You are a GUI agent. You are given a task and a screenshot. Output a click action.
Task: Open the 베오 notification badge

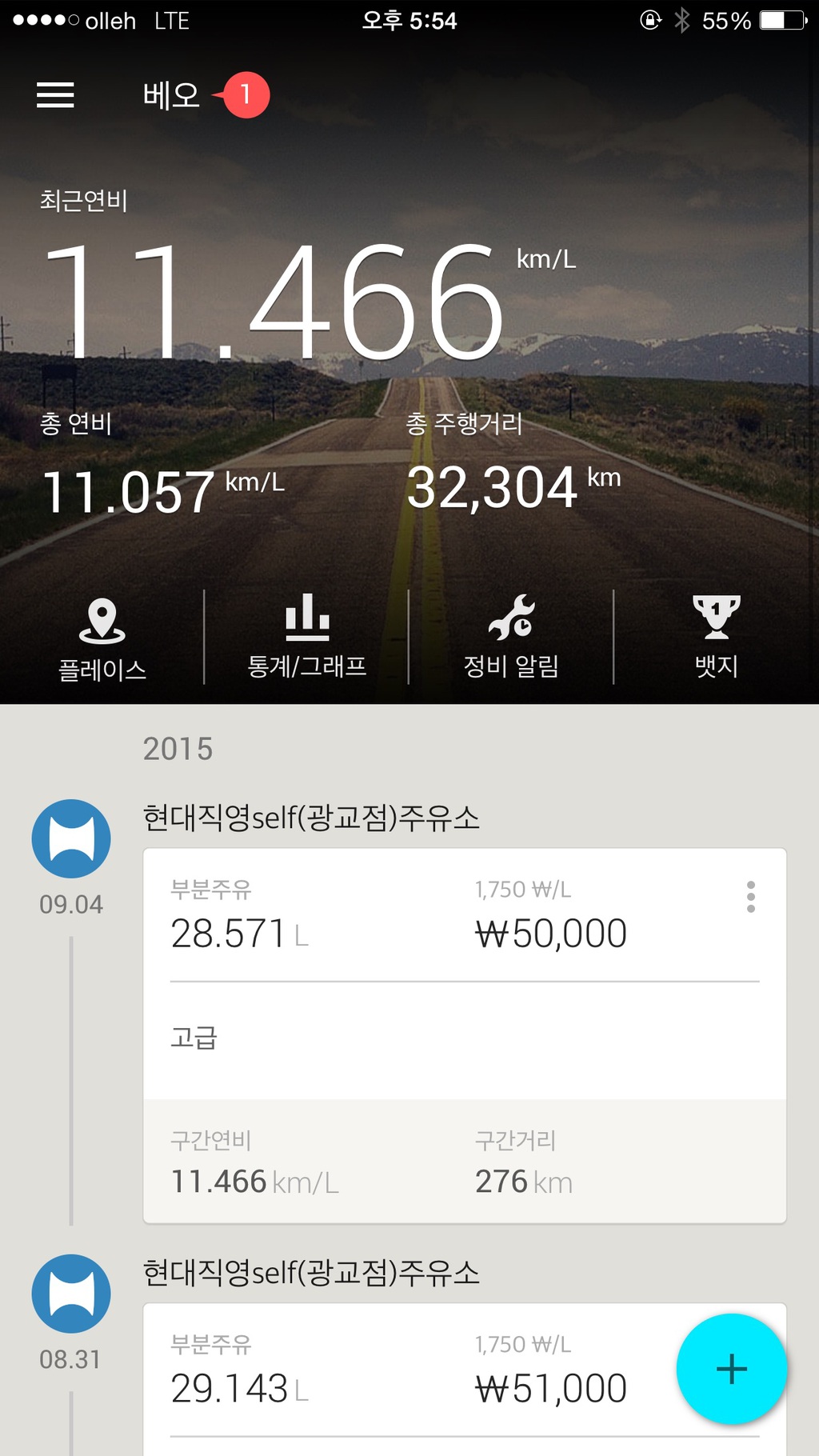(246, 95)
